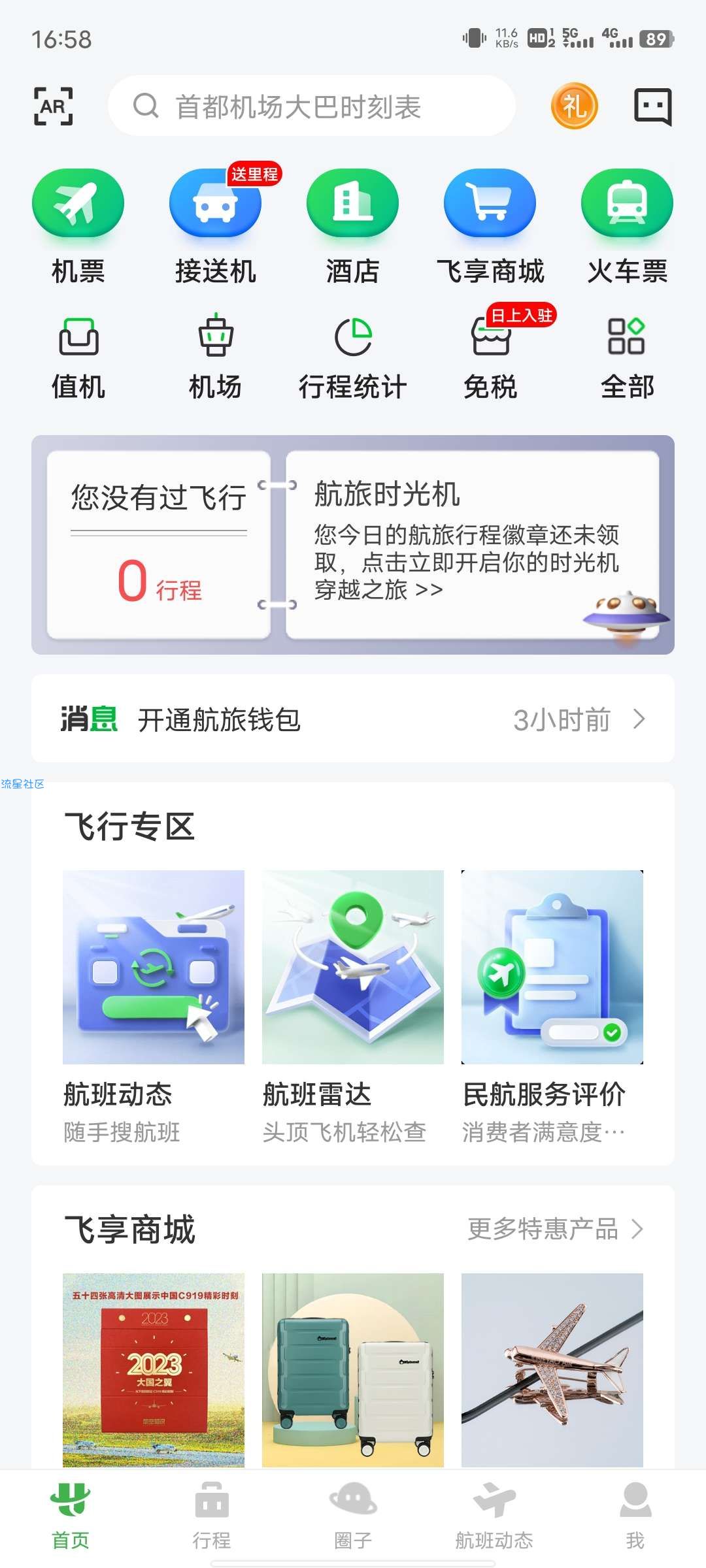Tap the search box for 首都机场大巴时刻表
Screen dimensions: 706x1568
coord(311,106)
